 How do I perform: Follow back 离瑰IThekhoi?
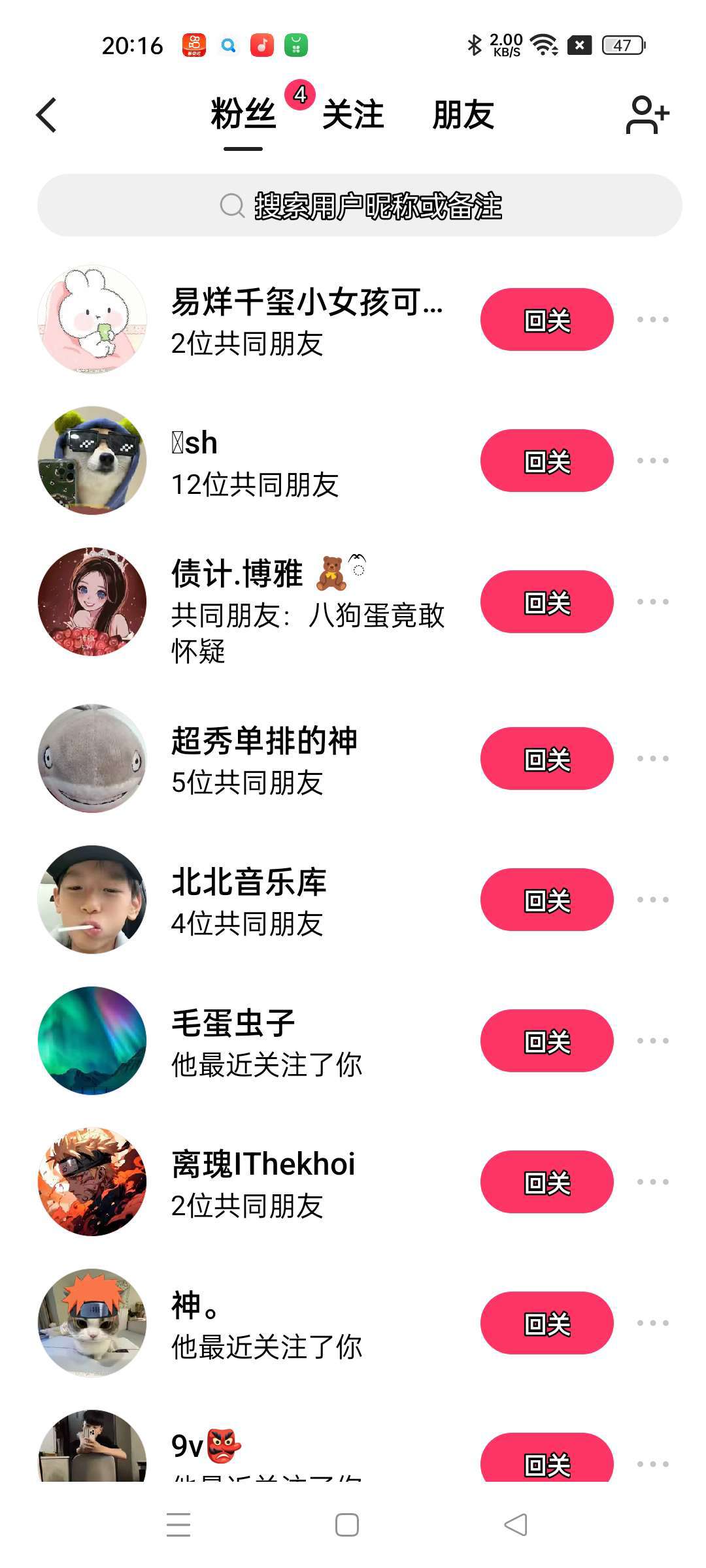pos(546,1182)
